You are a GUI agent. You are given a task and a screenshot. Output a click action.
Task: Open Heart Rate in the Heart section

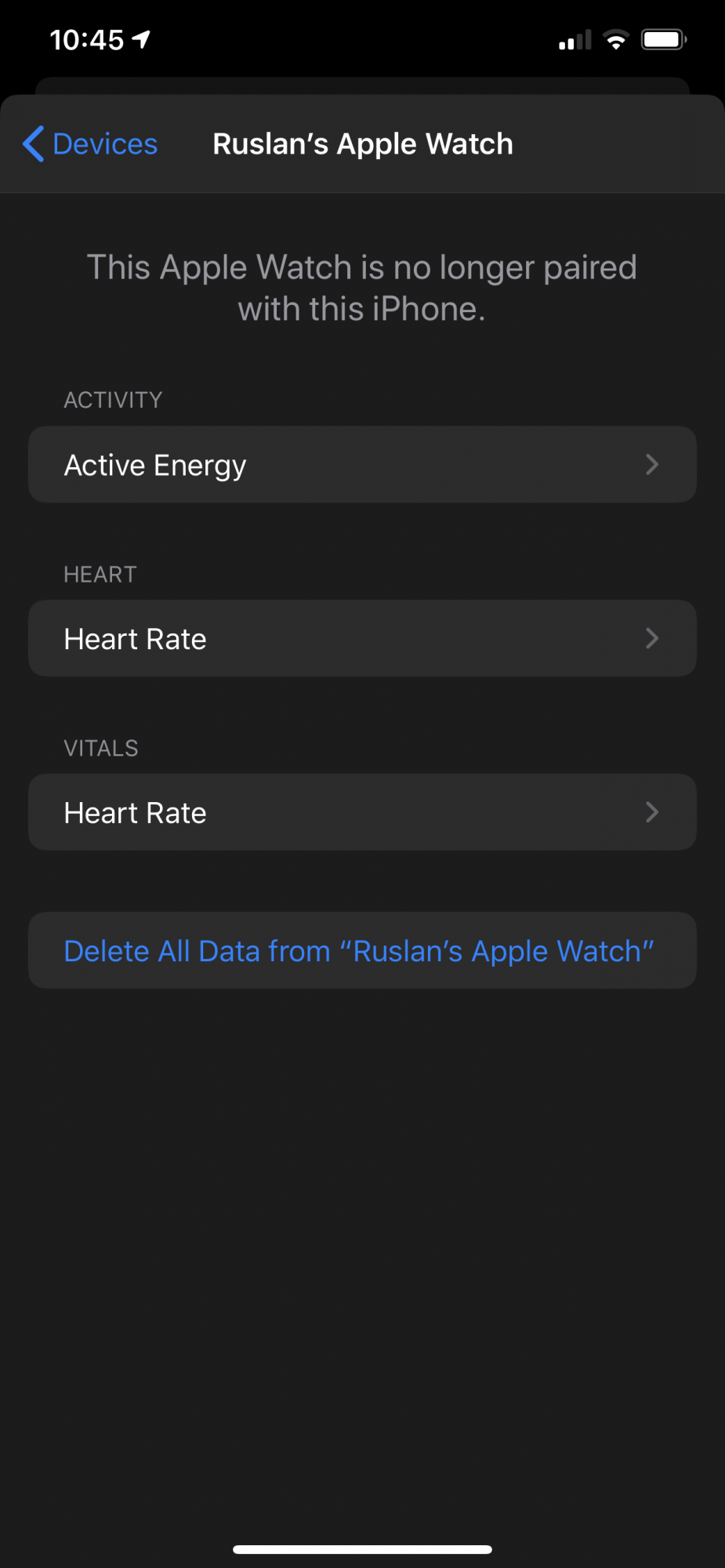[x=362, y=639]
